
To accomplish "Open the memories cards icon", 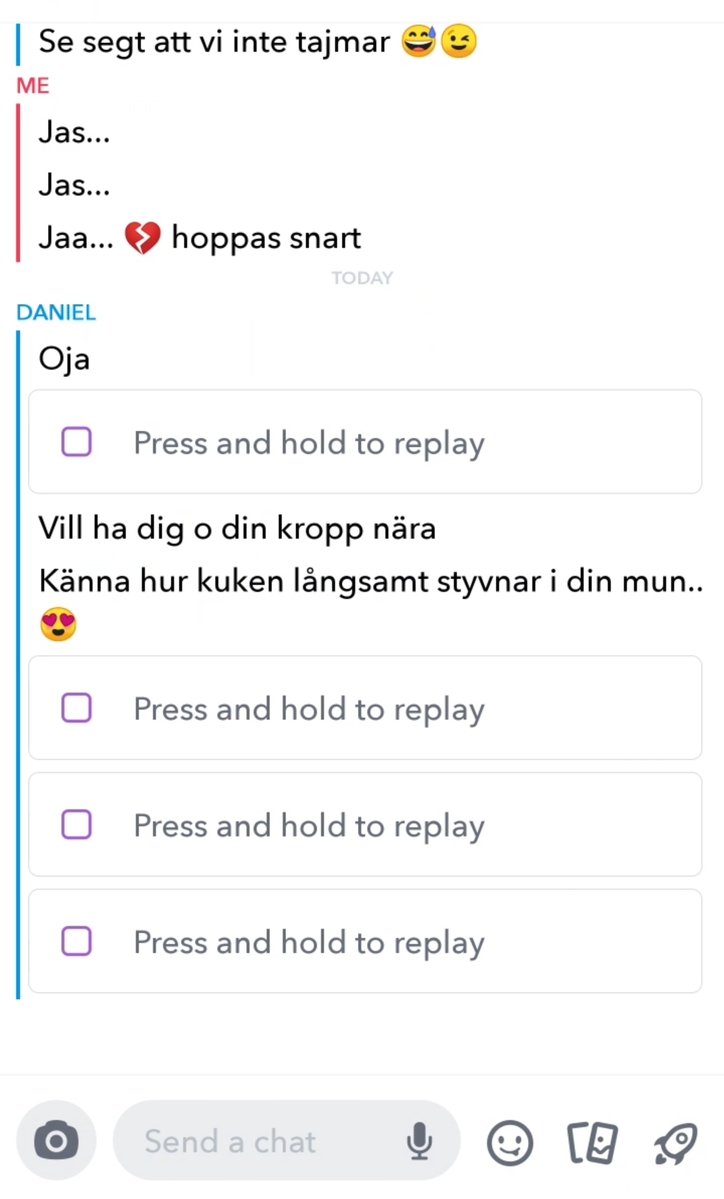I will [592, 1142].
